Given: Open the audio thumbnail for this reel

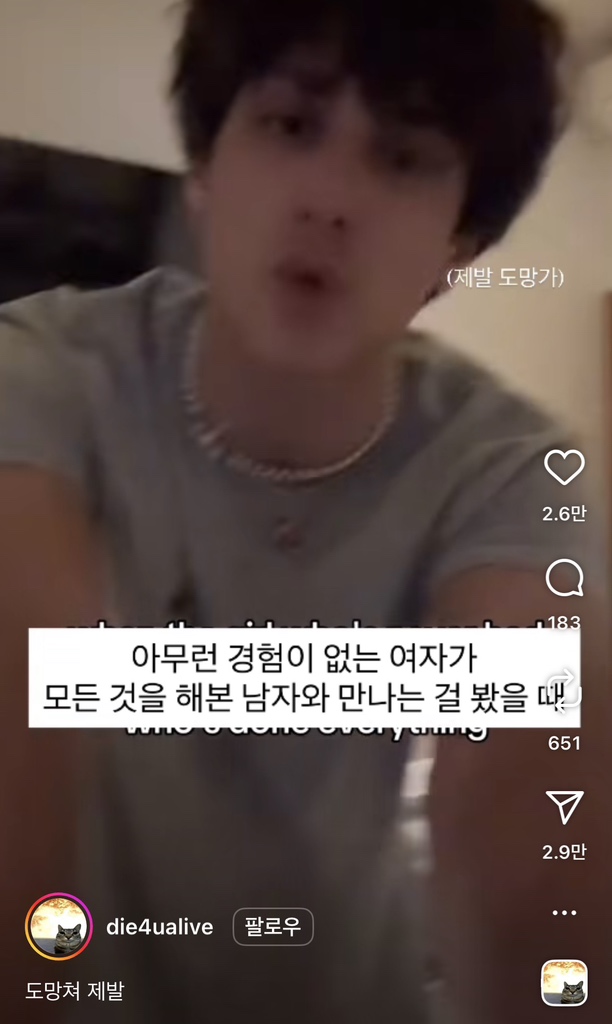Looking at the screenshot, I should [564, 982].
